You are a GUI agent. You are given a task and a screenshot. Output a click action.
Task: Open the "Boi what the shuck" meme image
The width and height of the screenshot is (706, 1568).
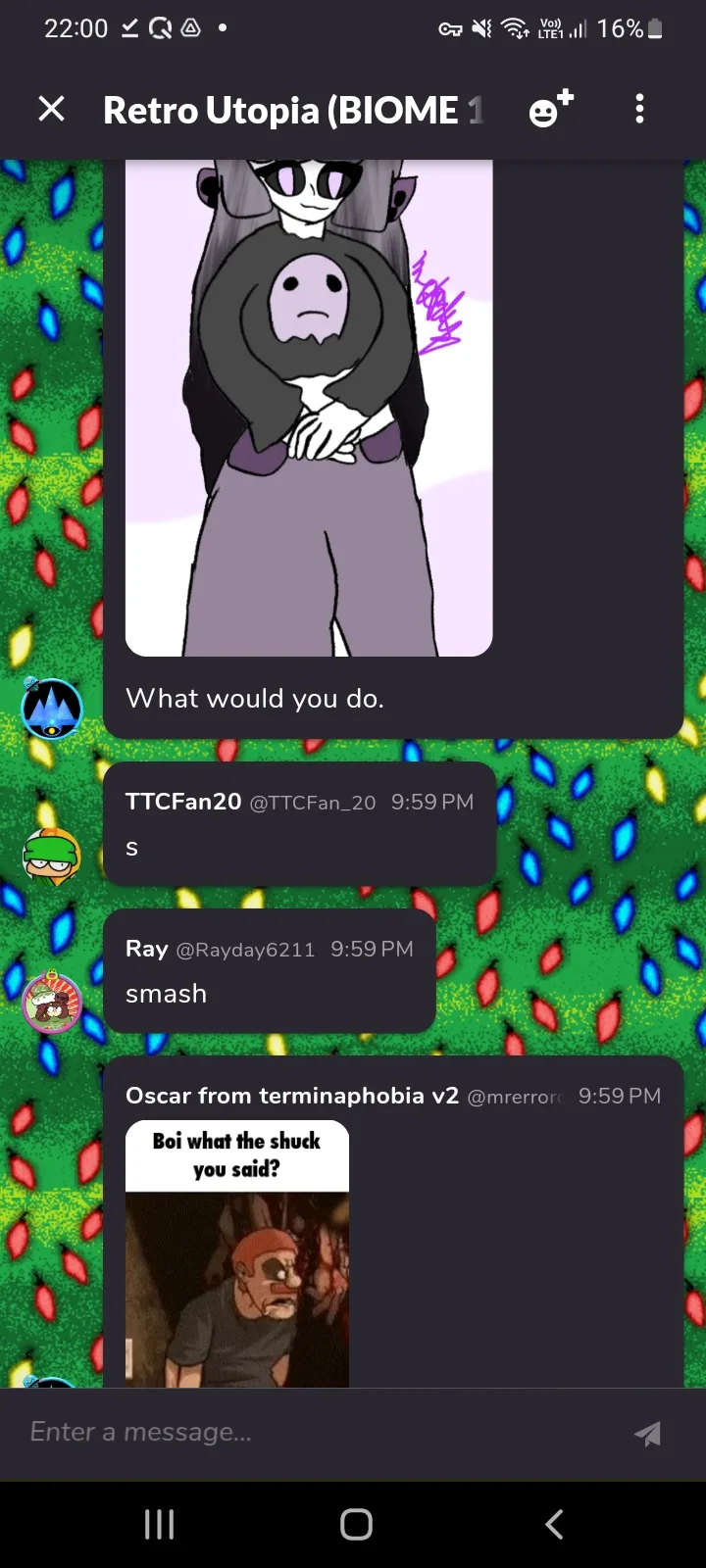[237, 1253]
